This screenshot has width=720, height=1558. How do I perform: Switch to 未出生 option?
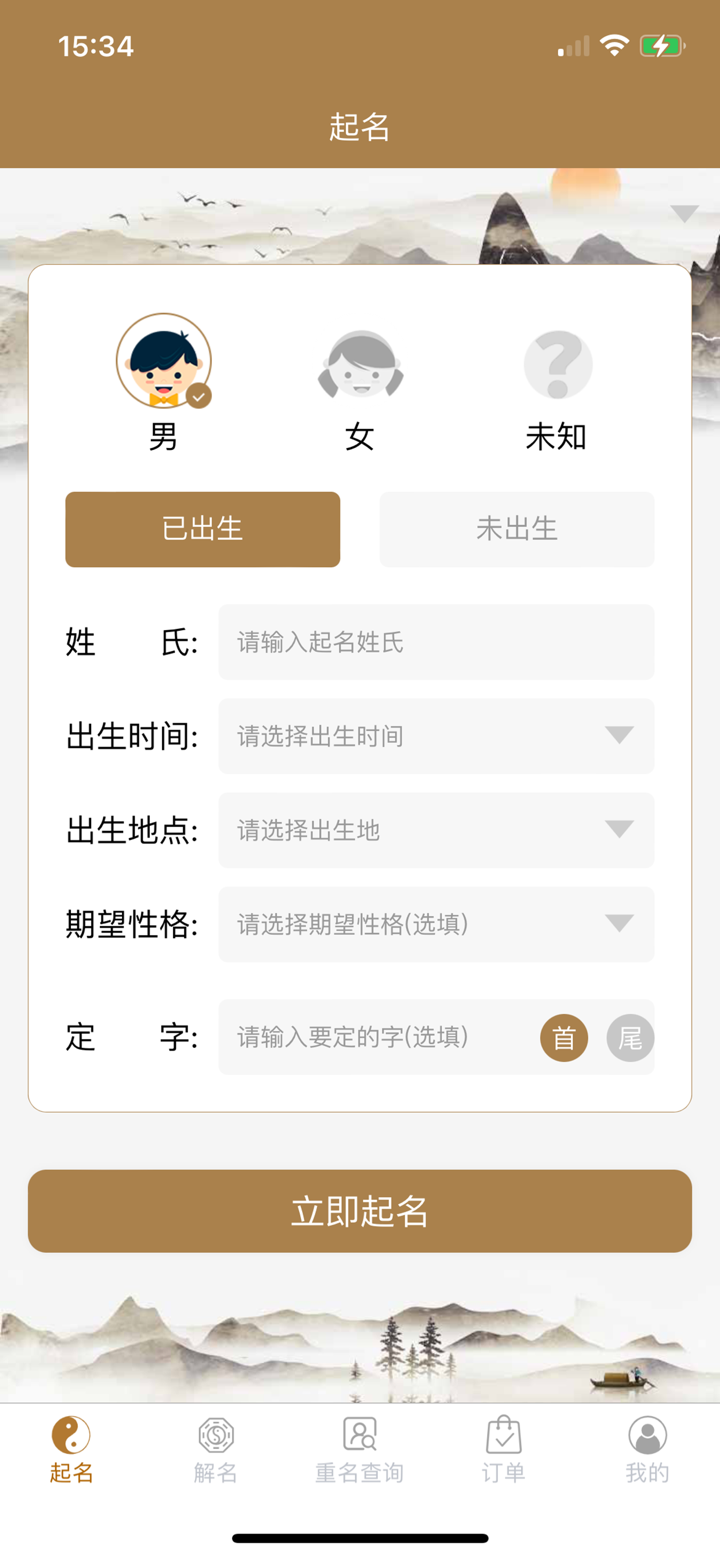coord(516,529)
